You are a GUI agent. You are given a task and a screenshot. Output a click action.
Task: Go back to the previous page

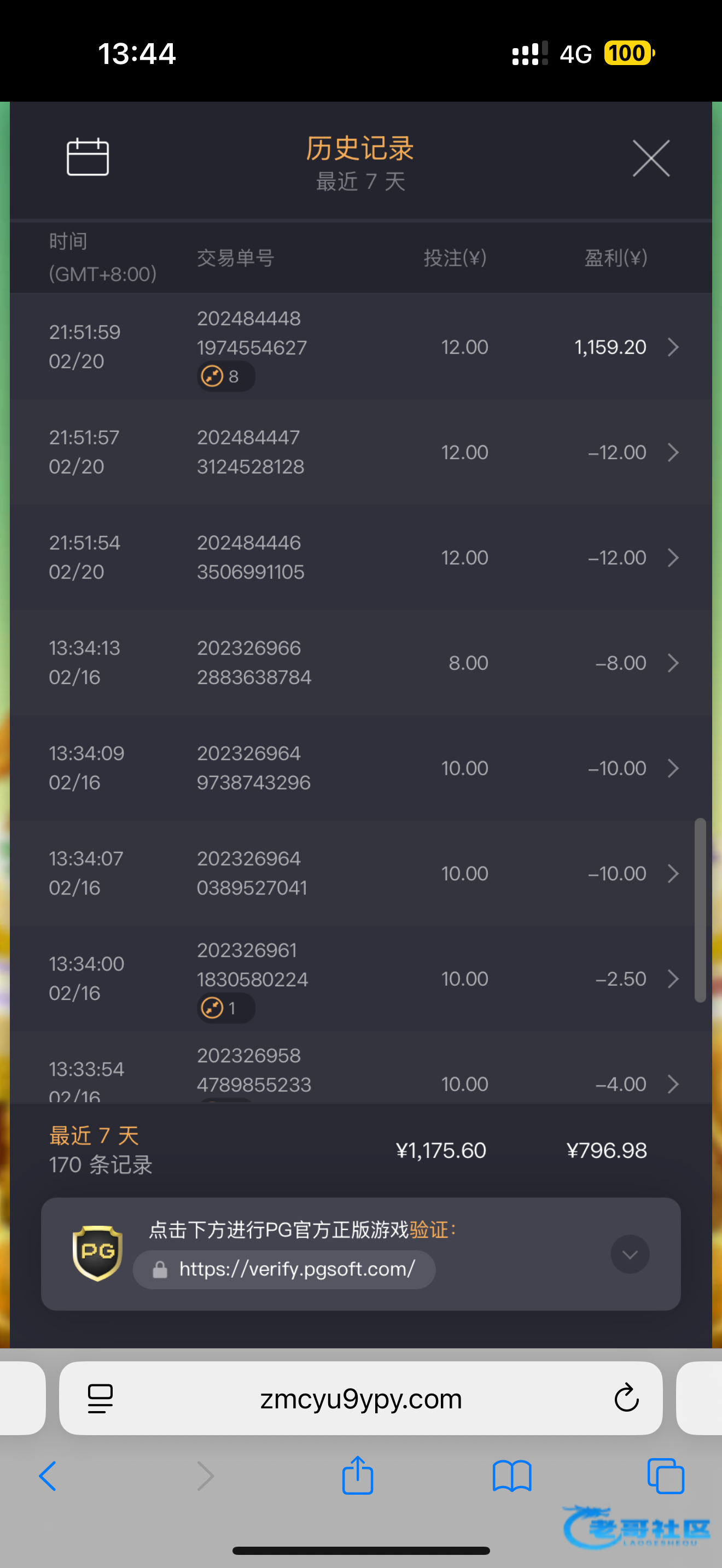48,1476
